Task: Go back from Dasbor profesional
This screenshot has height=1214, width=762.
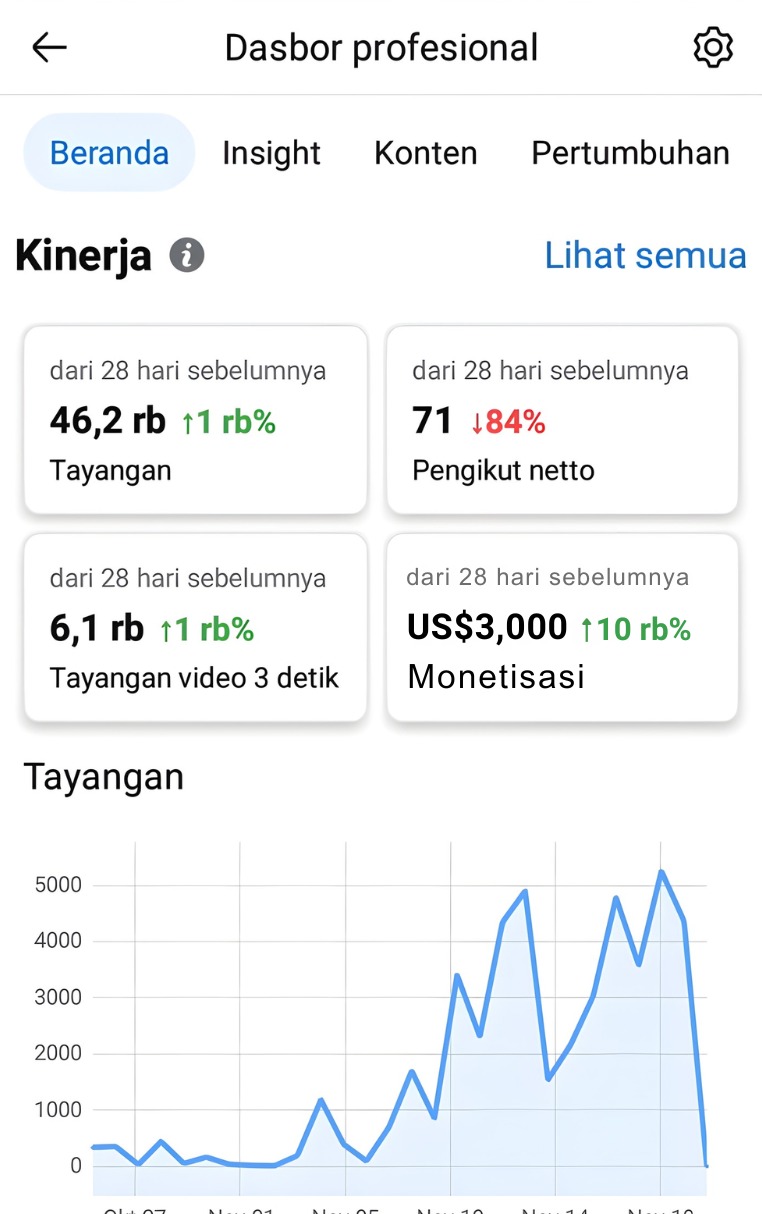Action: 49,47
